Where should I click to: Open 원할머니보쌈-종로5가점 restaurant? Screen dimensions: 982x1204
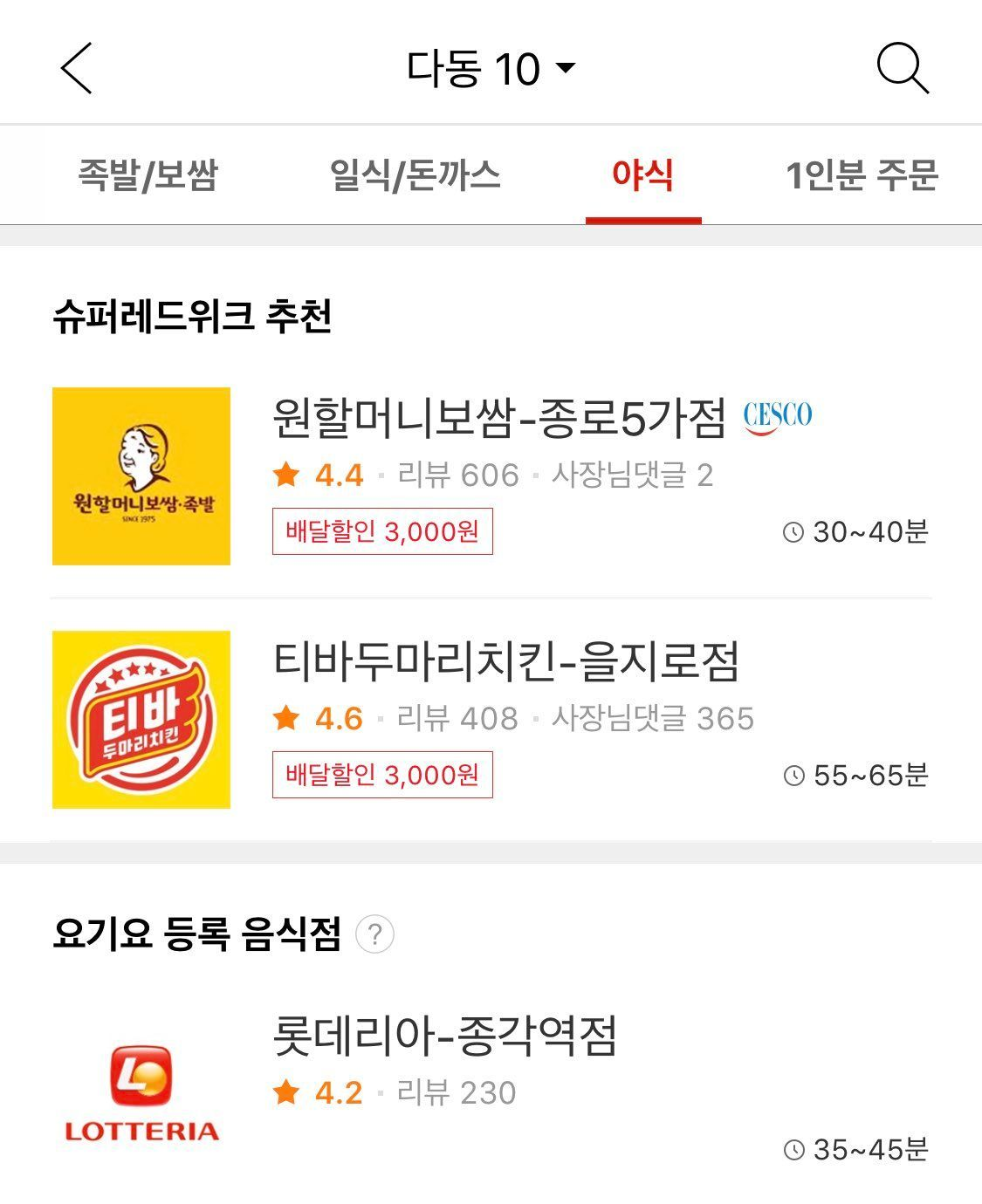coord(498,418)
